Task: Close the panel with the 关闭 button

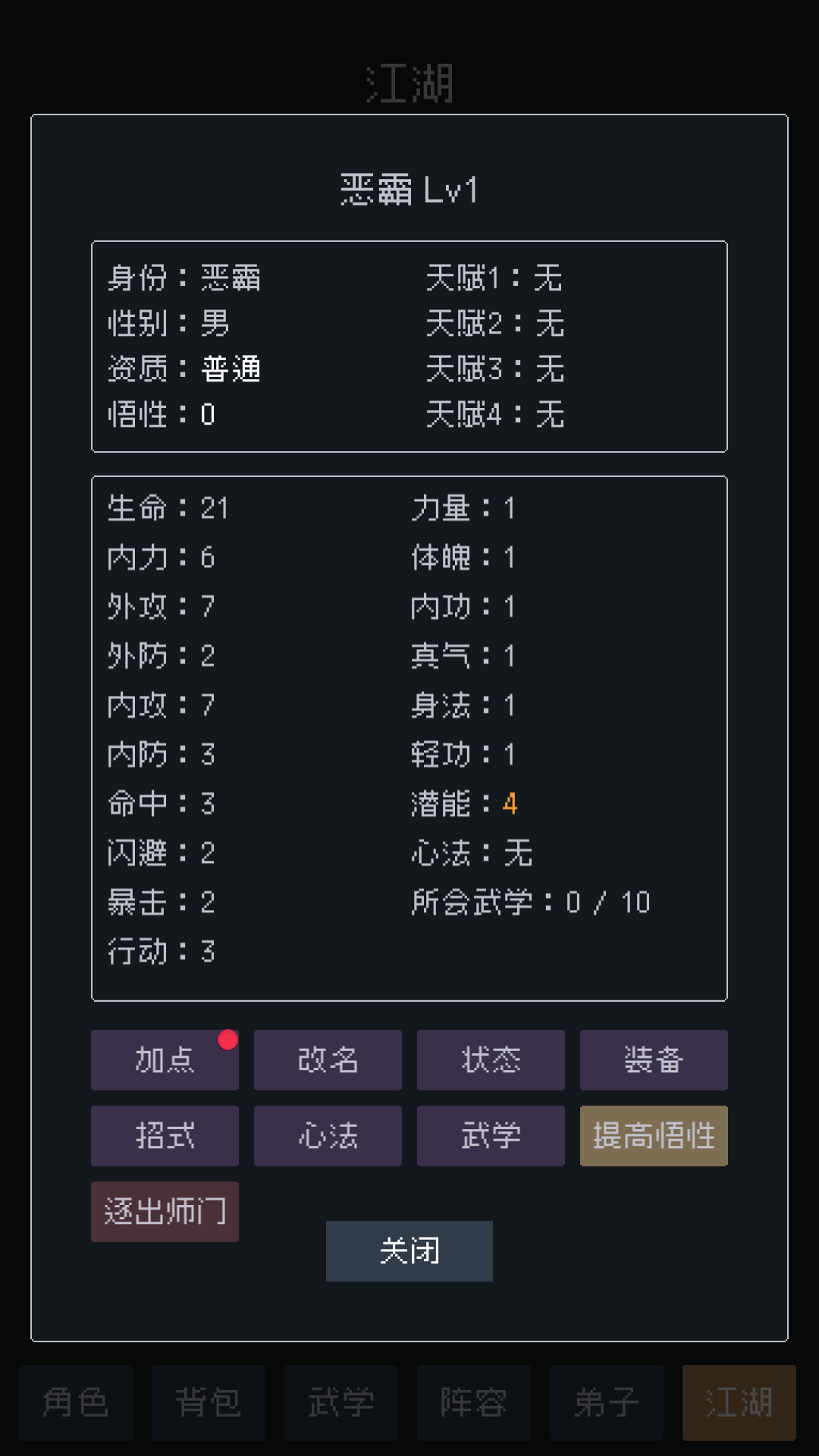Action: coord(409,1251)
